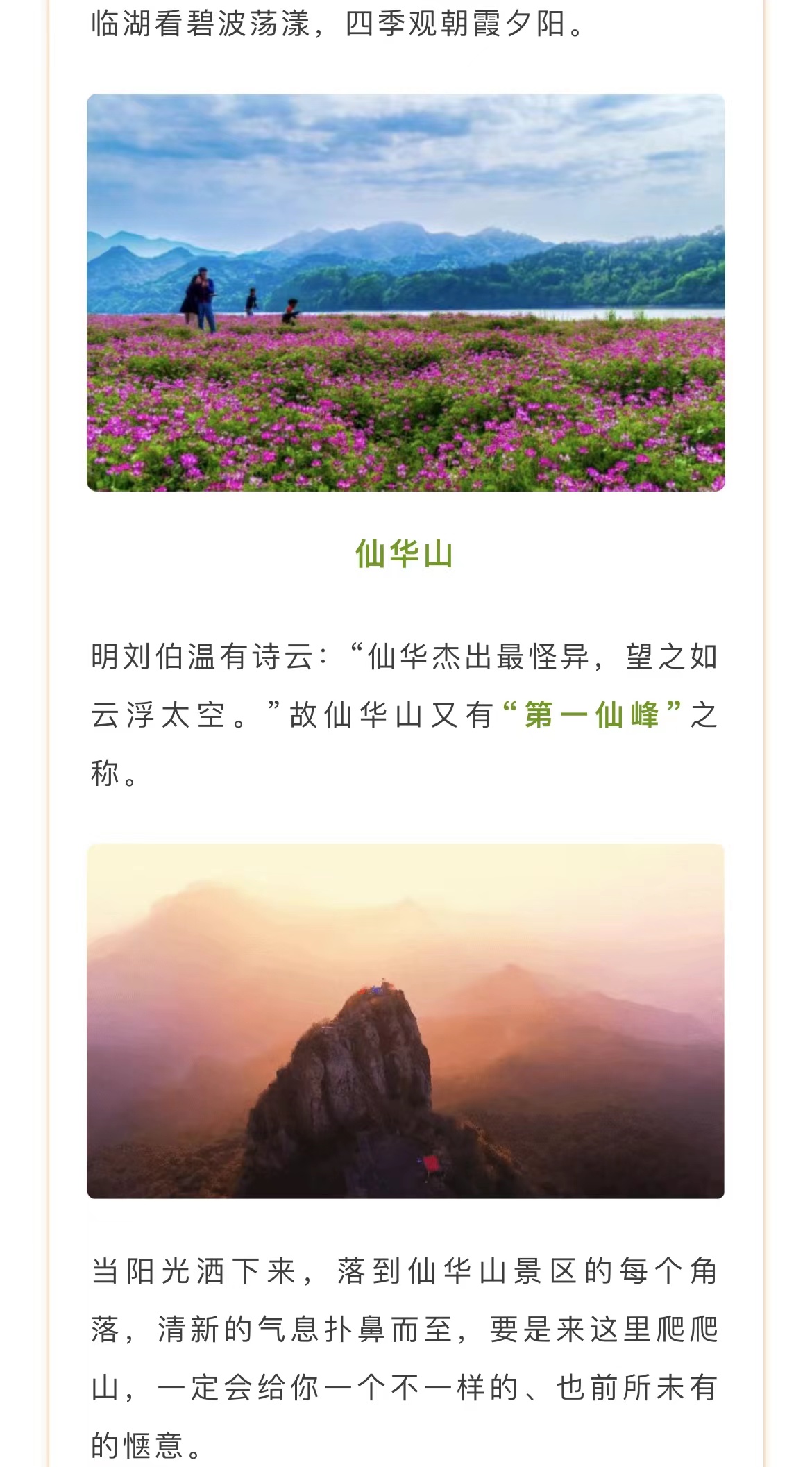Image resolution: width=812 pixels, height=1467 pixels.
Task: Open the pink flower field lake photo
Action: click(x=405, y=292)
